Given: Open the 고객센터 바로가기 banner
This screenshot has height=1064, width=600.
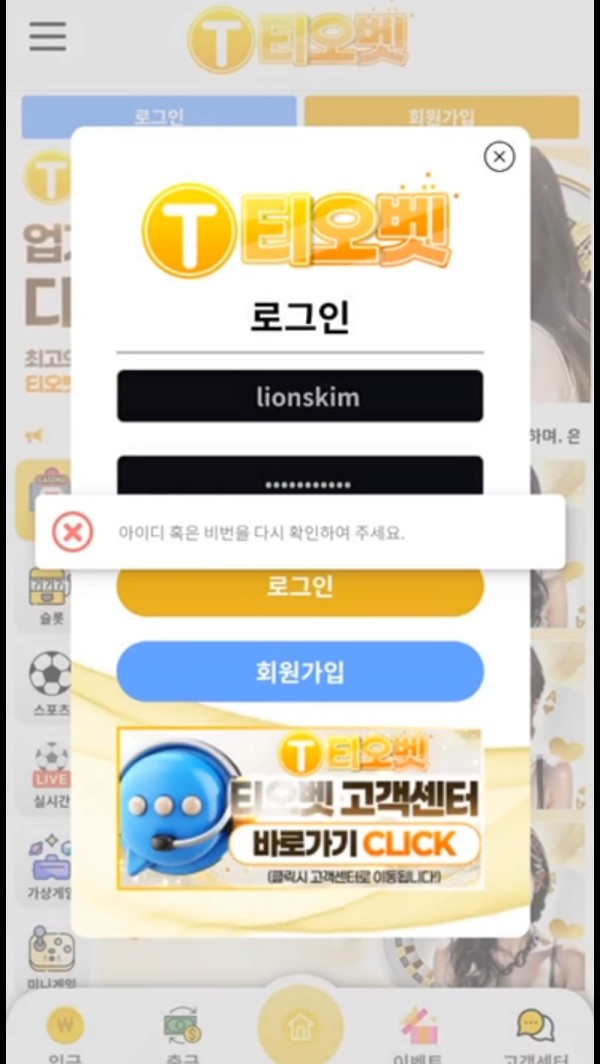Looking at the screenshot, I should pyautogui.click(x=300, y=809).
